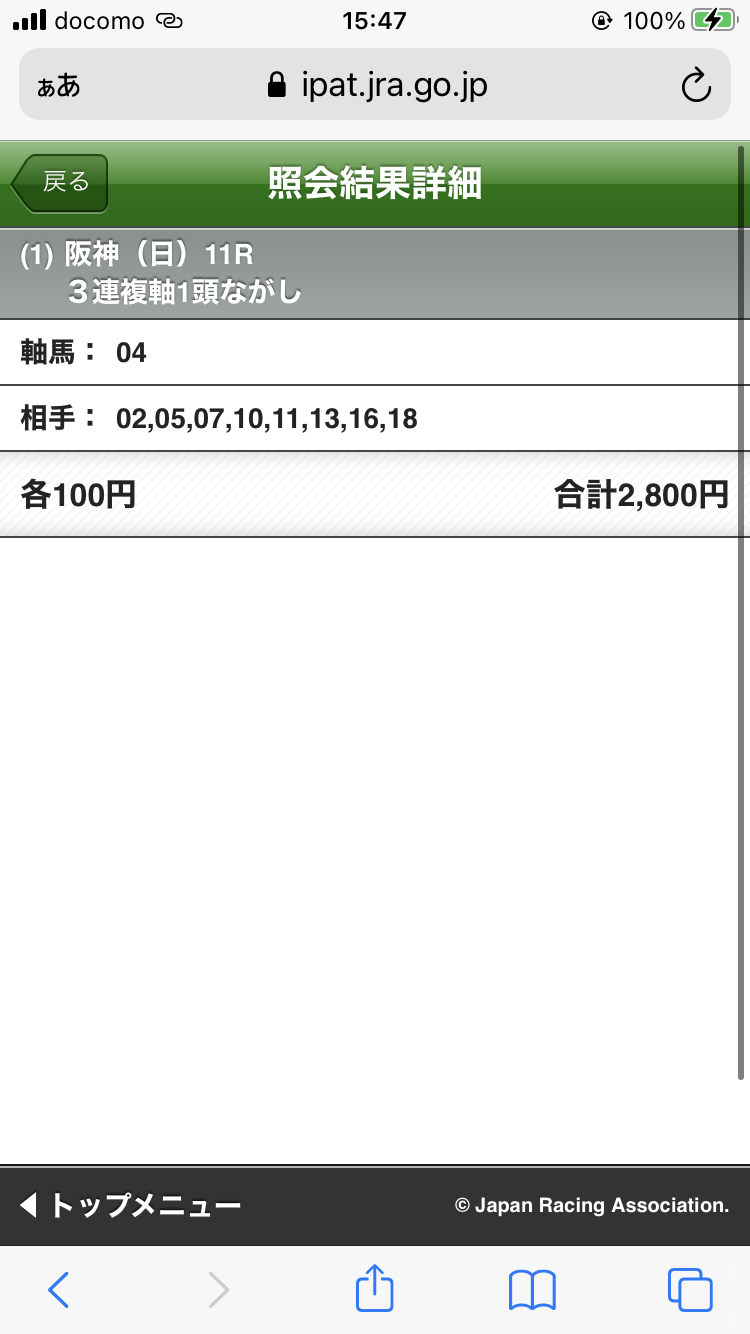Open the ぁあ reader options
This screenshot has height=1334, width=750.
(58, 86)
